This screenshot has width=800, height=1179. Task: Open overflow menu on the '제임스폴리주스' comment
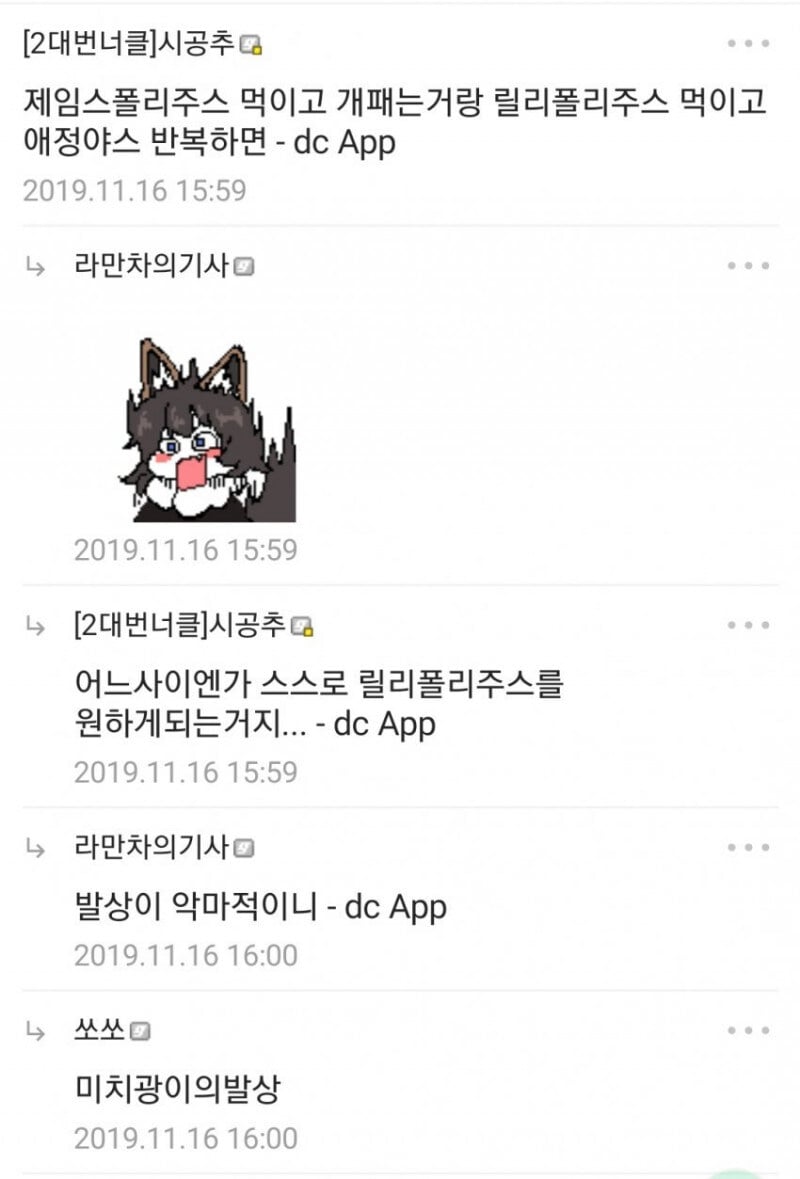pos(747,44)
